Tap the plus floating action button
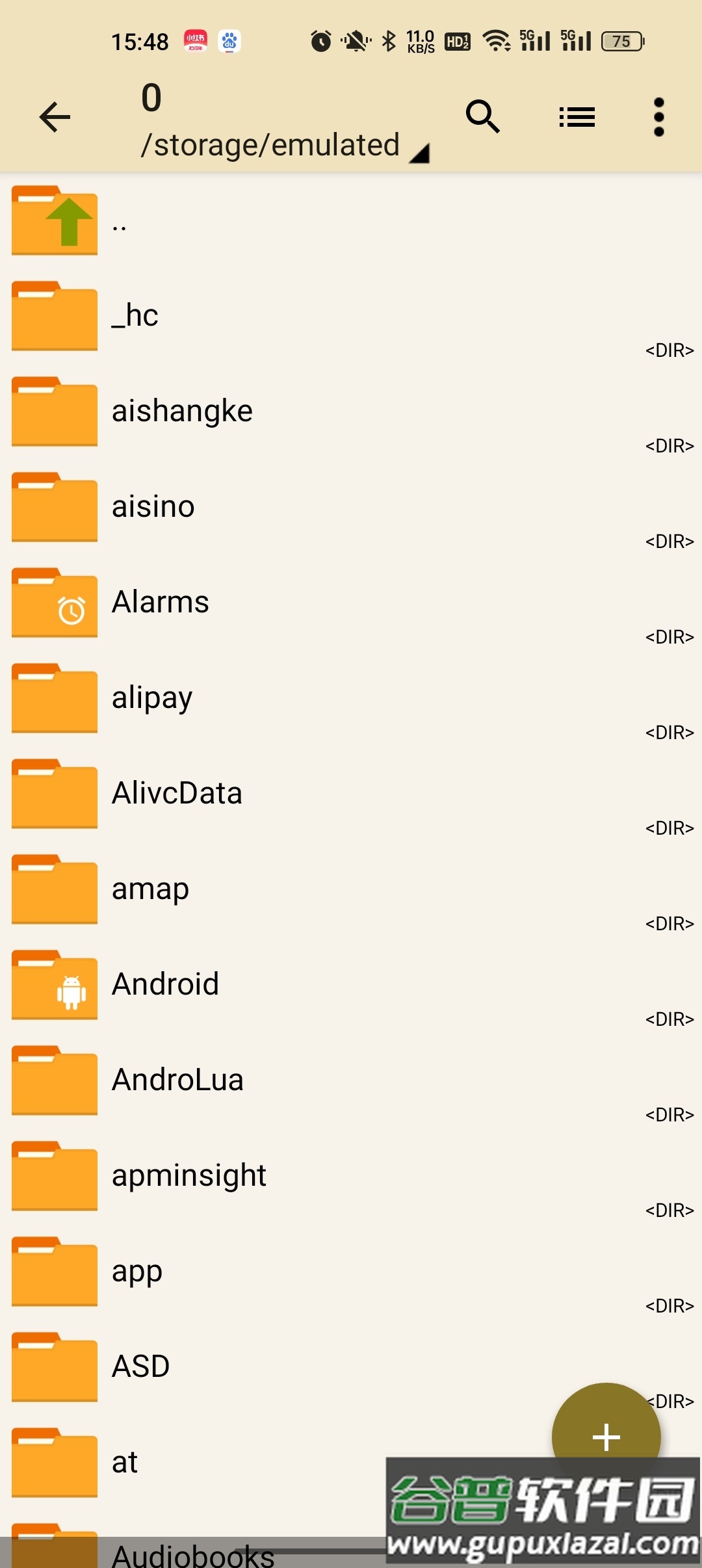 click(x=606, y=1435)
